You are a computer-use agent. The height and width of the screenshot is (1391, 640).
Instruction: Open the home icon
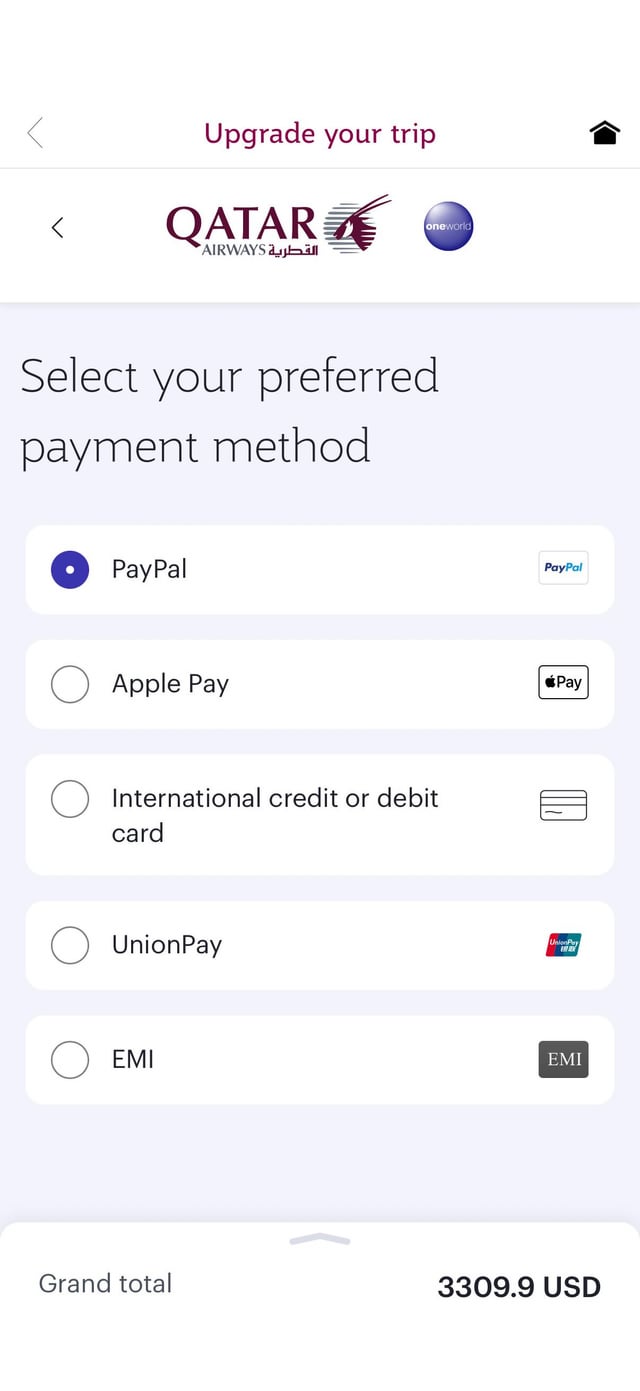pyautogui.click(x=604, y=133)
